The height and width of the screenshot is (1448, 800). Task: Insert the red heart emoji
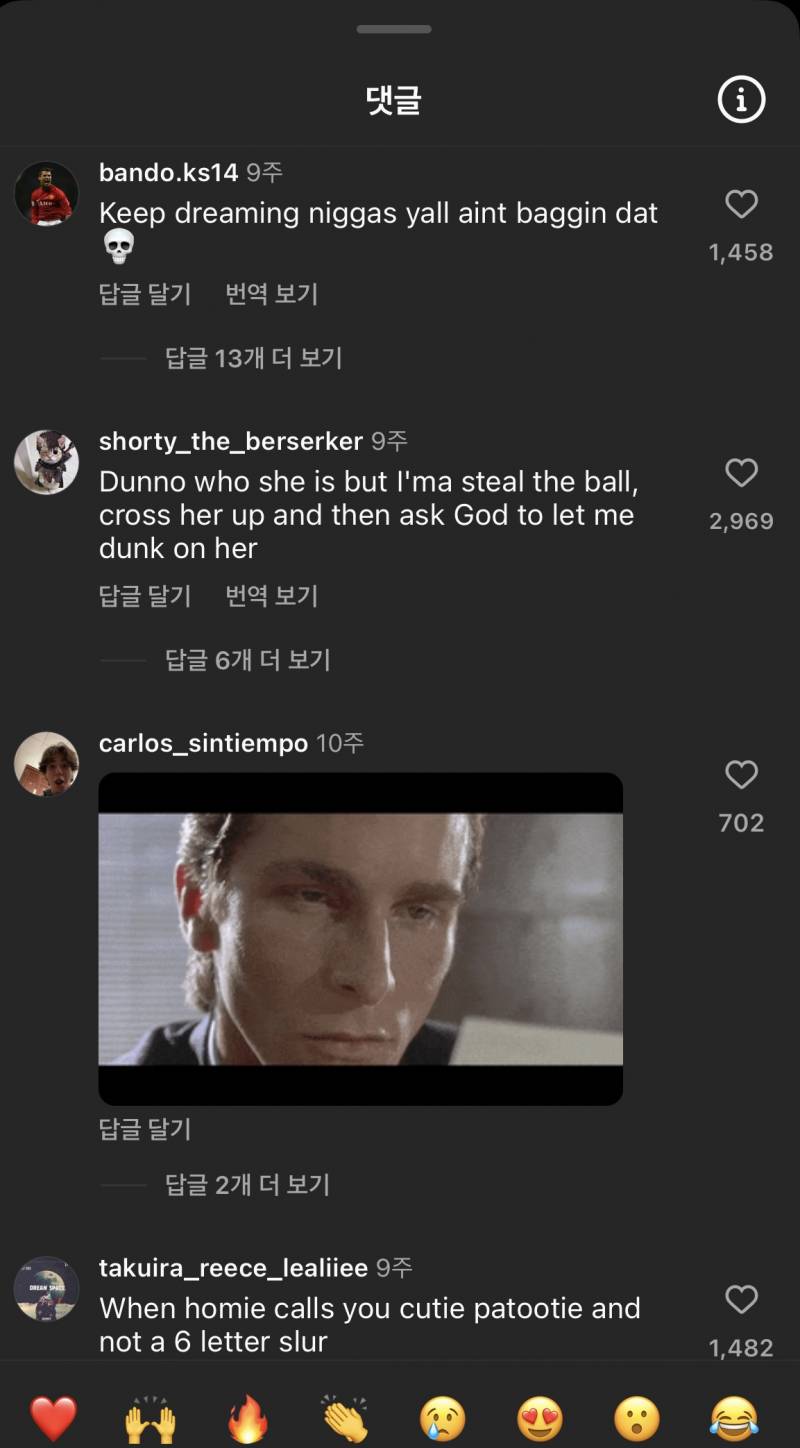click(53, 1418)
